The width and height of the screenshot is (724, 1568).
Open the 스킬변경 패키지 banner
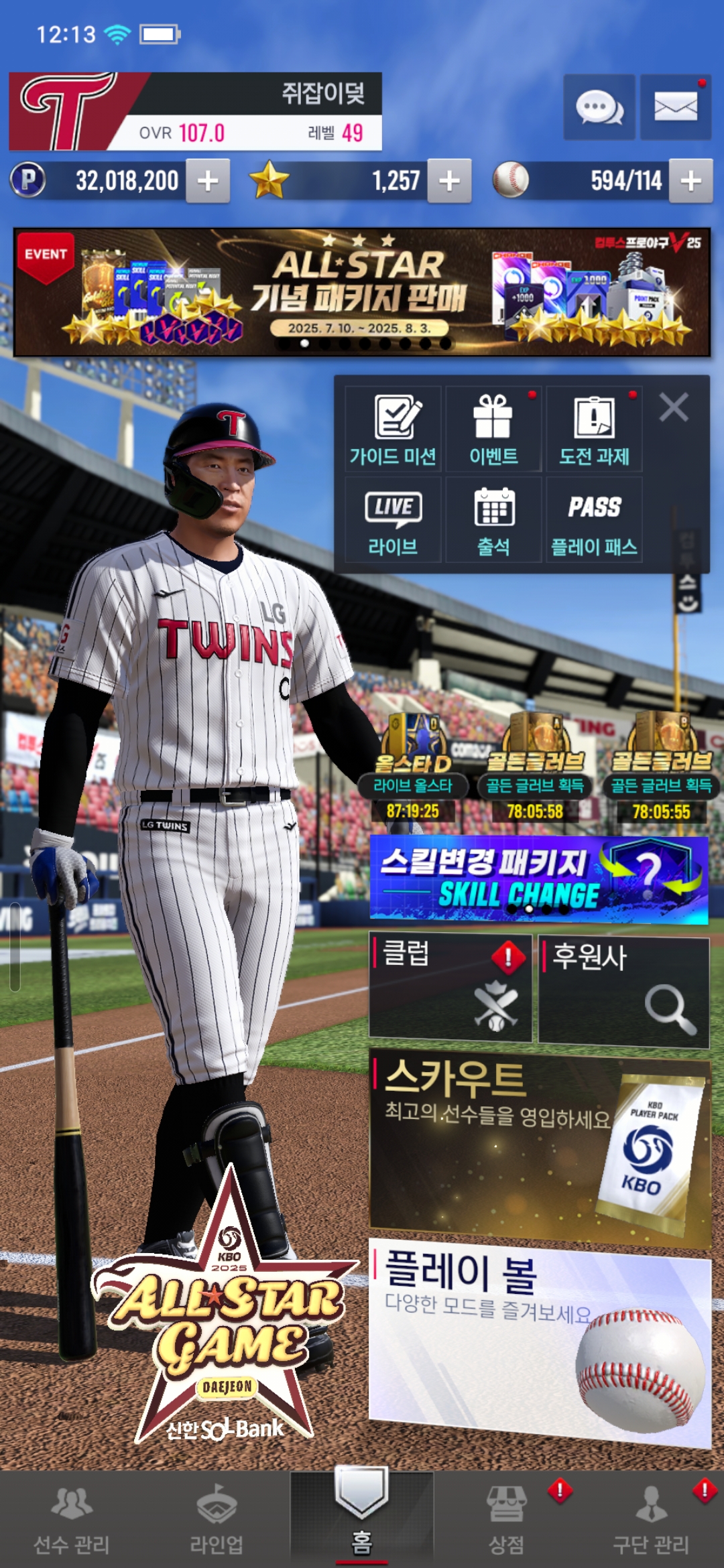pyautogui.click(x=538, y=879)
